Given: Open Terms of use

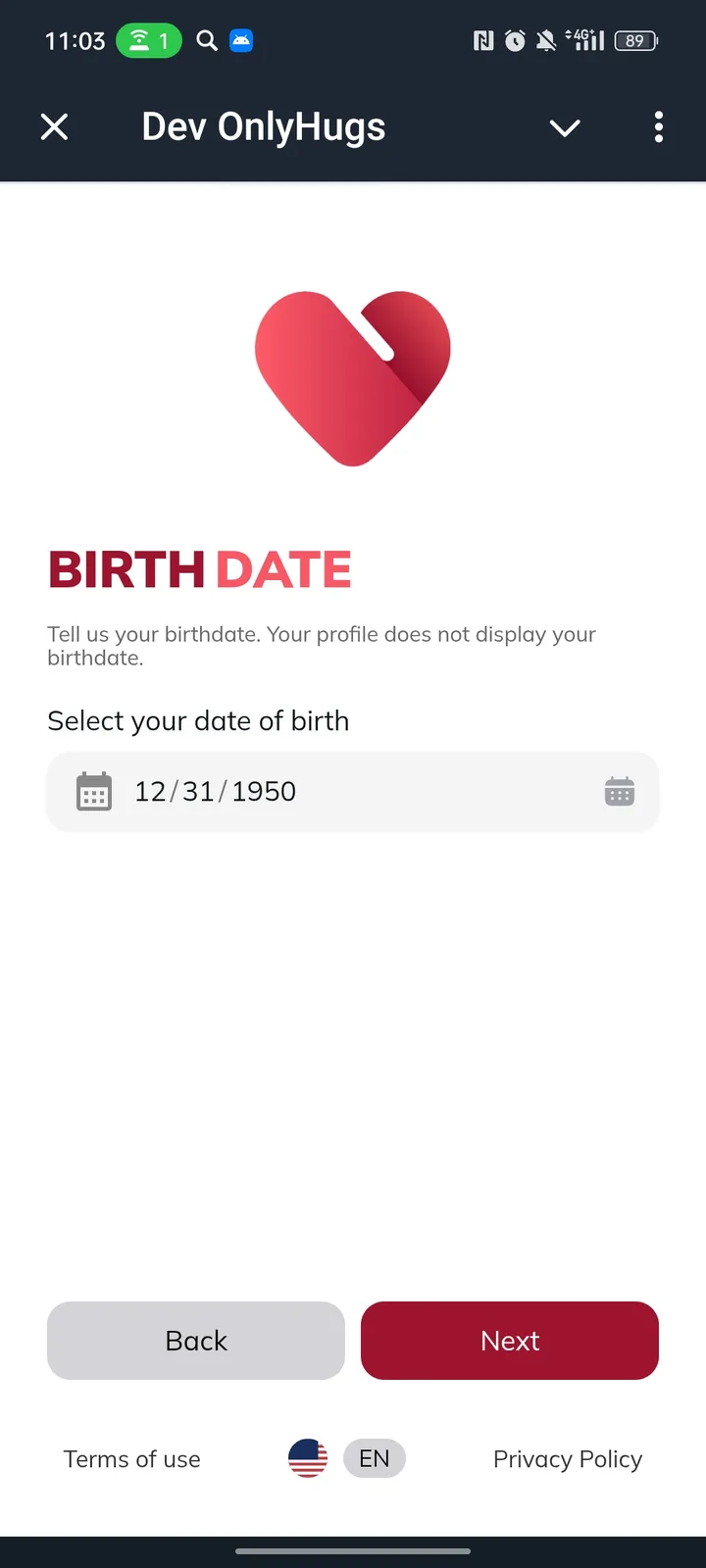Looking at the screenshot, I should tap(131, 1459).
